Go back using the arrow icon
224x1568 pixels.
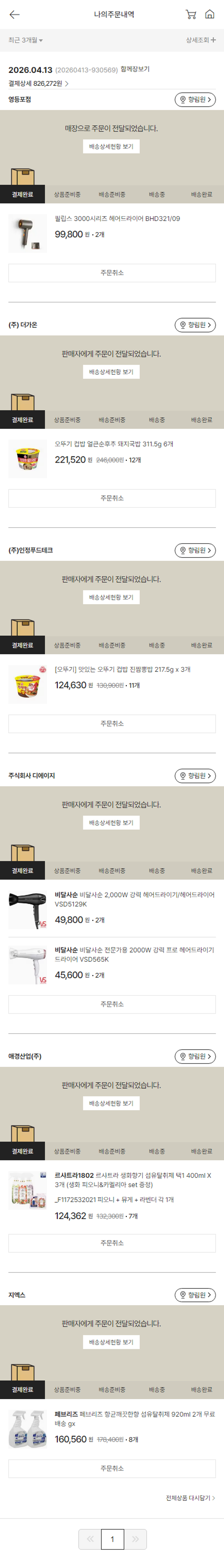pos(15,15)
